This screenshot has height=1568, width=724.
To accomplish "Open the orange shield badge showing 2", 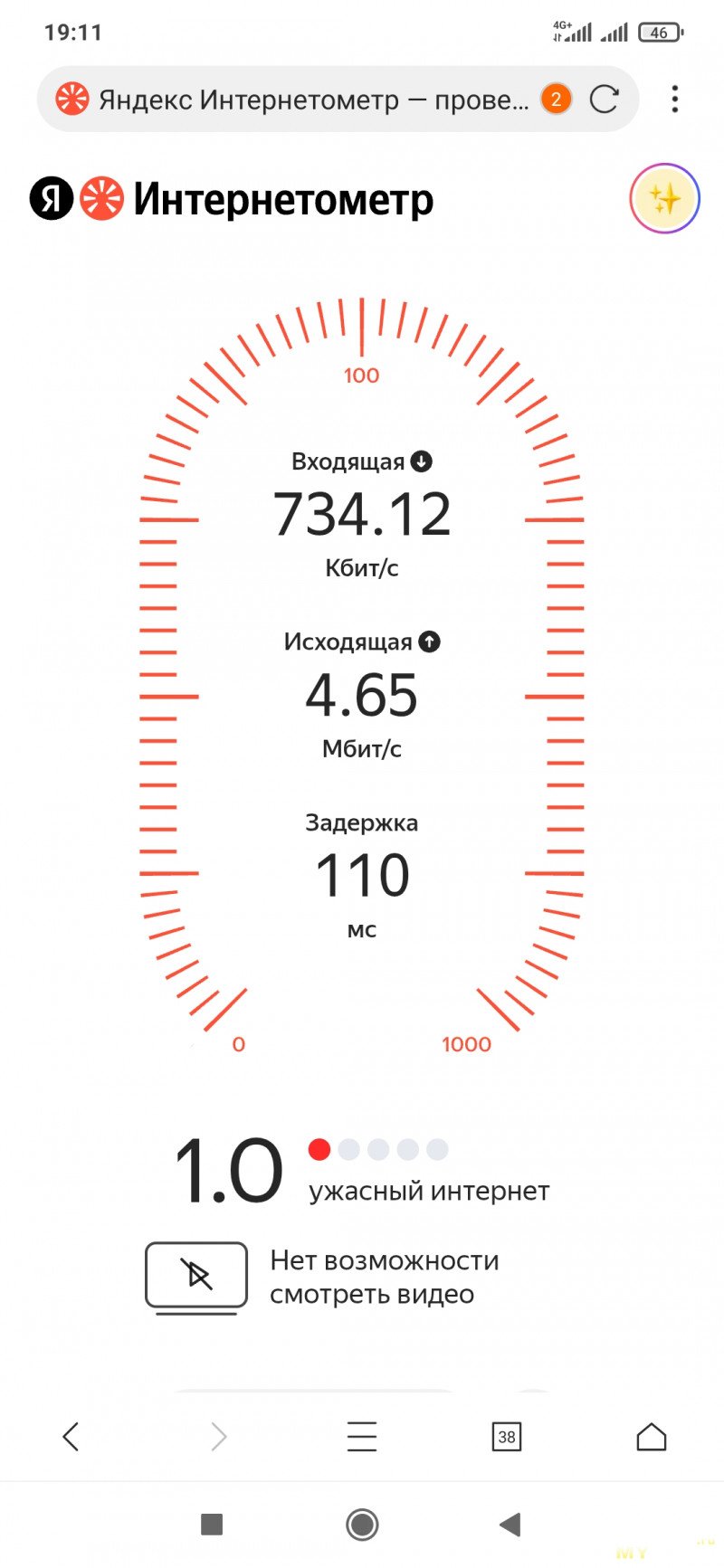I will point(556,100).
